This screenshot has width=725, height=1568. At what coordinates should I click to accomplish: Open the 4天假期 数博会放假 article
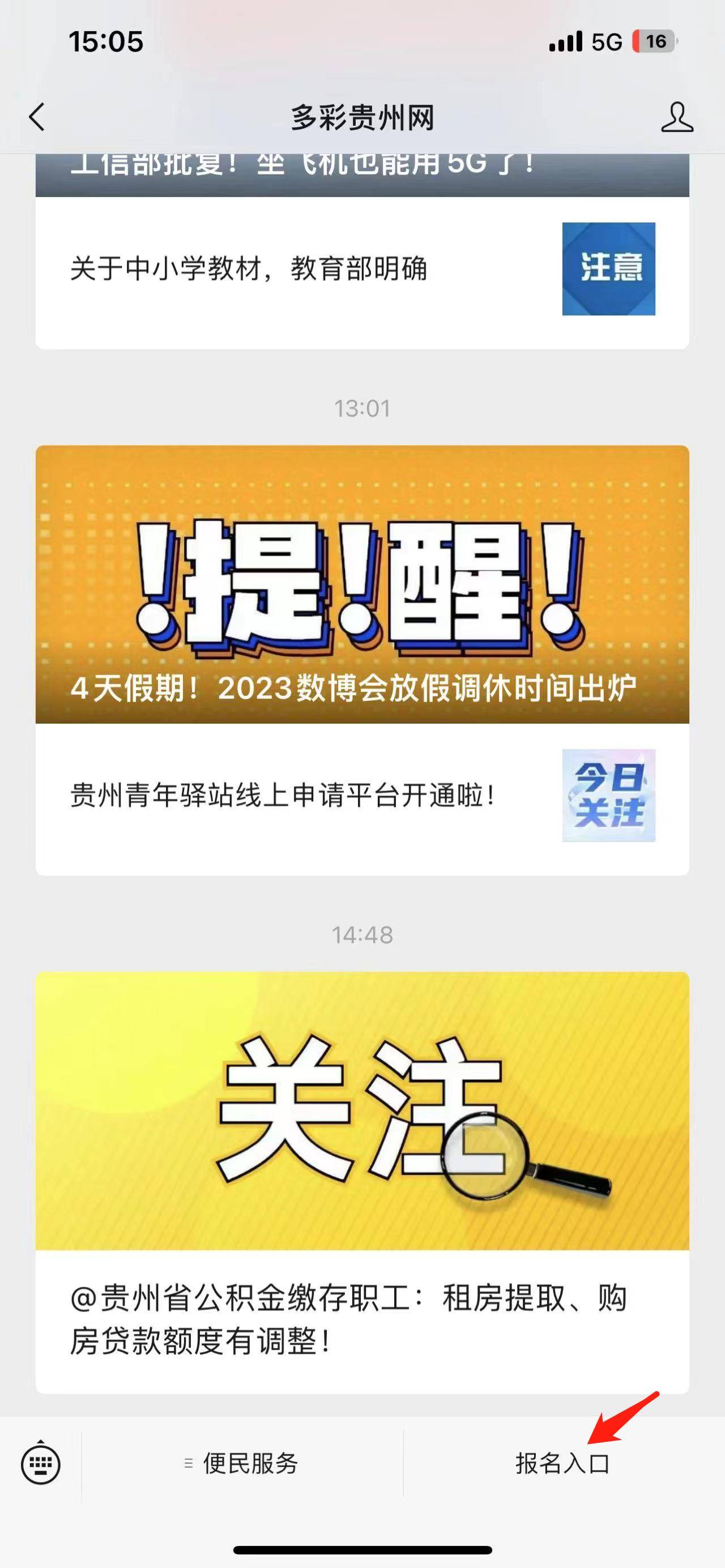click(362, 584)
